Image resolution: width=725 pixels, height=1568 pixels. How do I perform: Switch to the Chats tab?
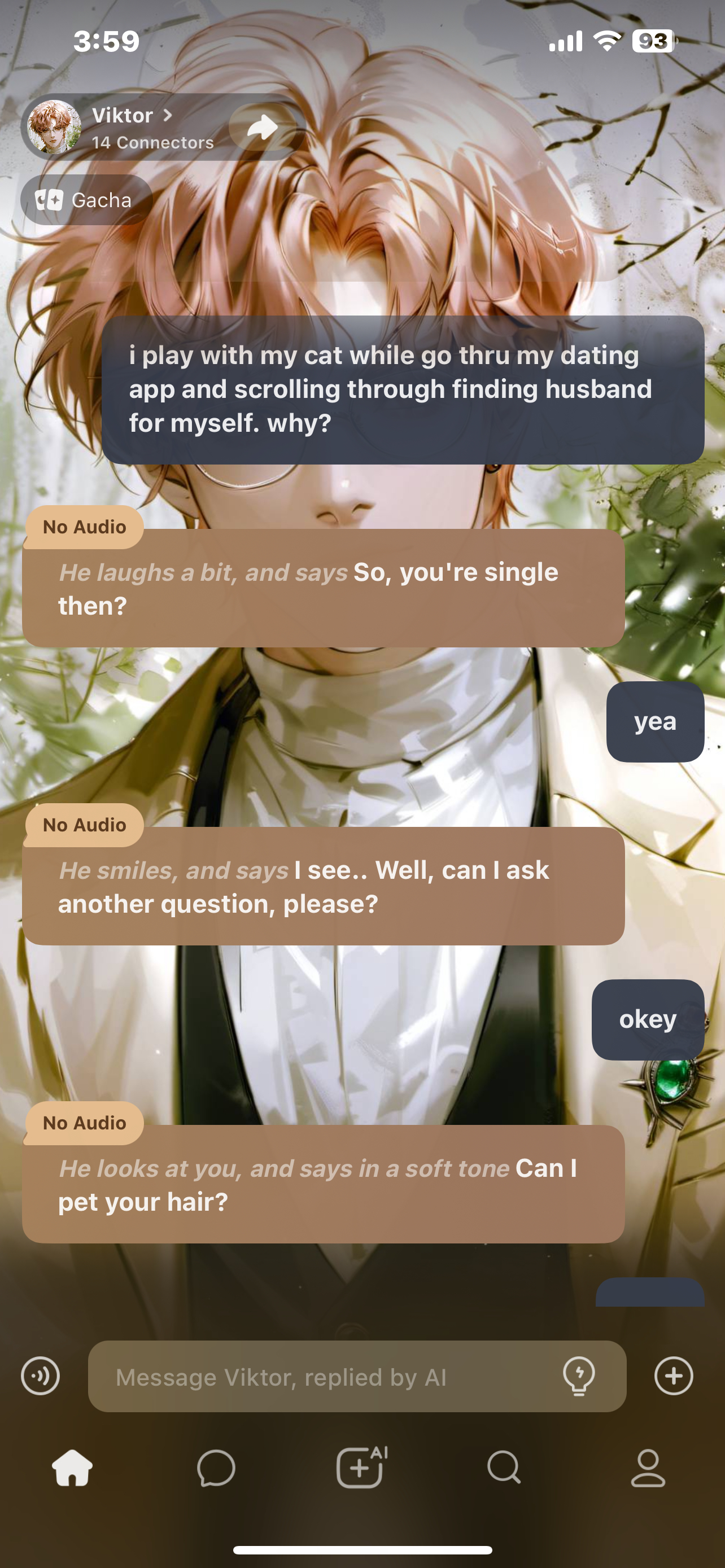[216, 1468]
